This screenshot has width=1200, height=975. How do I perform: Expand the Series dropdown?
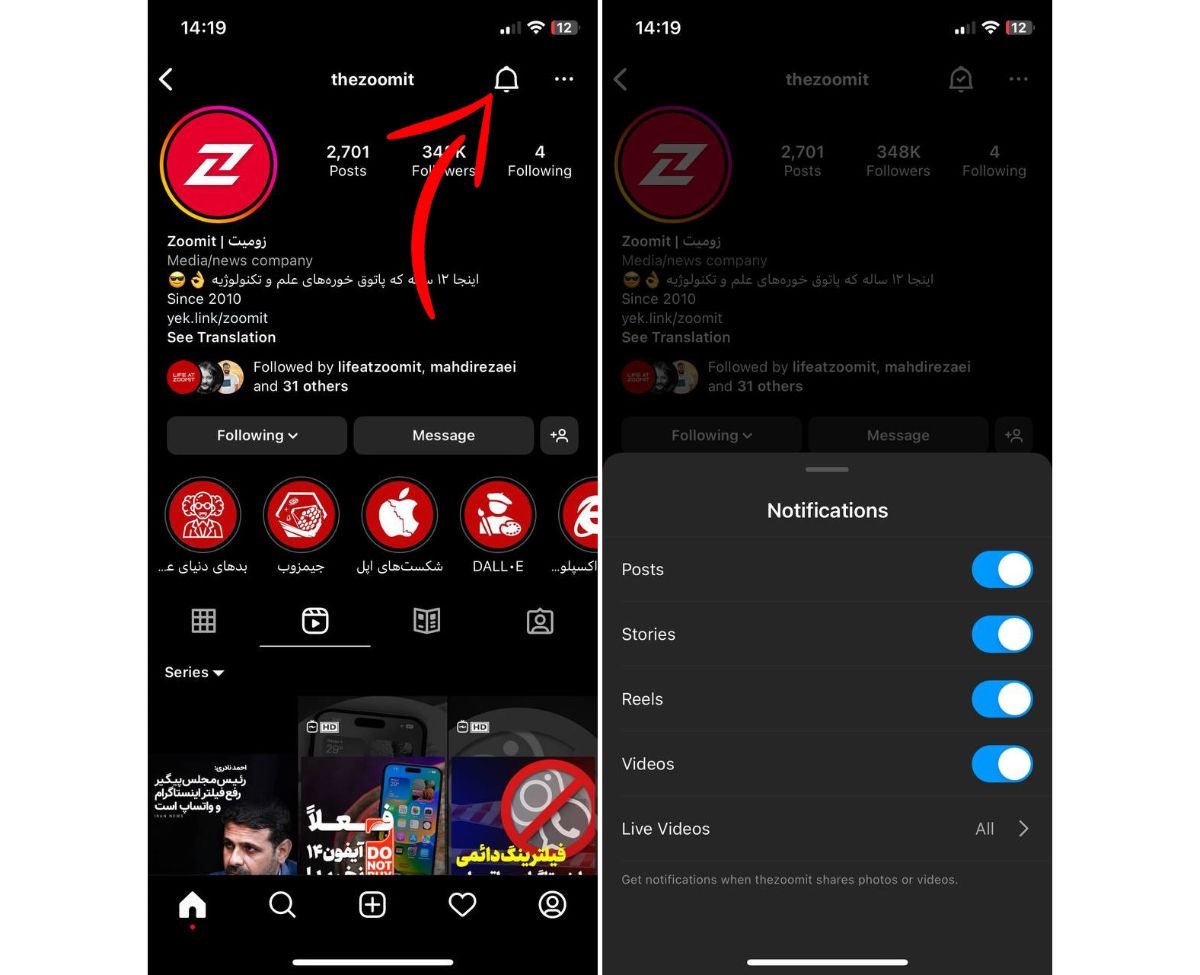tap(194, 672)
